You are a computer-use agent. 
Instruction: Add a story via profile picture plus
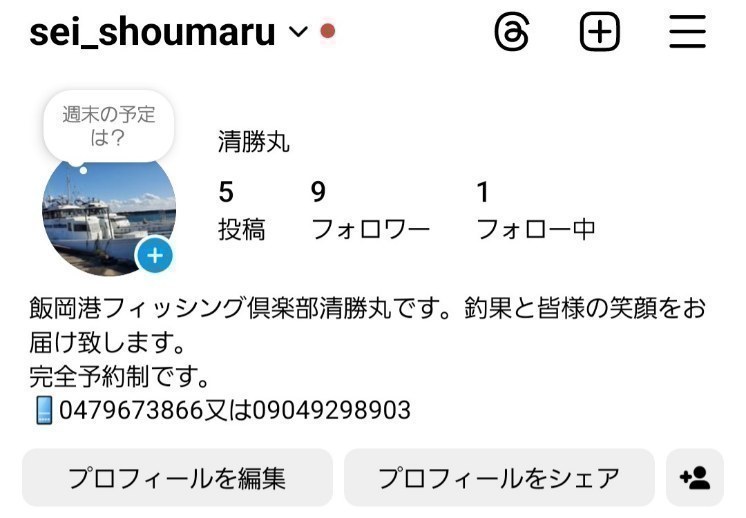(x=154, y=256)
